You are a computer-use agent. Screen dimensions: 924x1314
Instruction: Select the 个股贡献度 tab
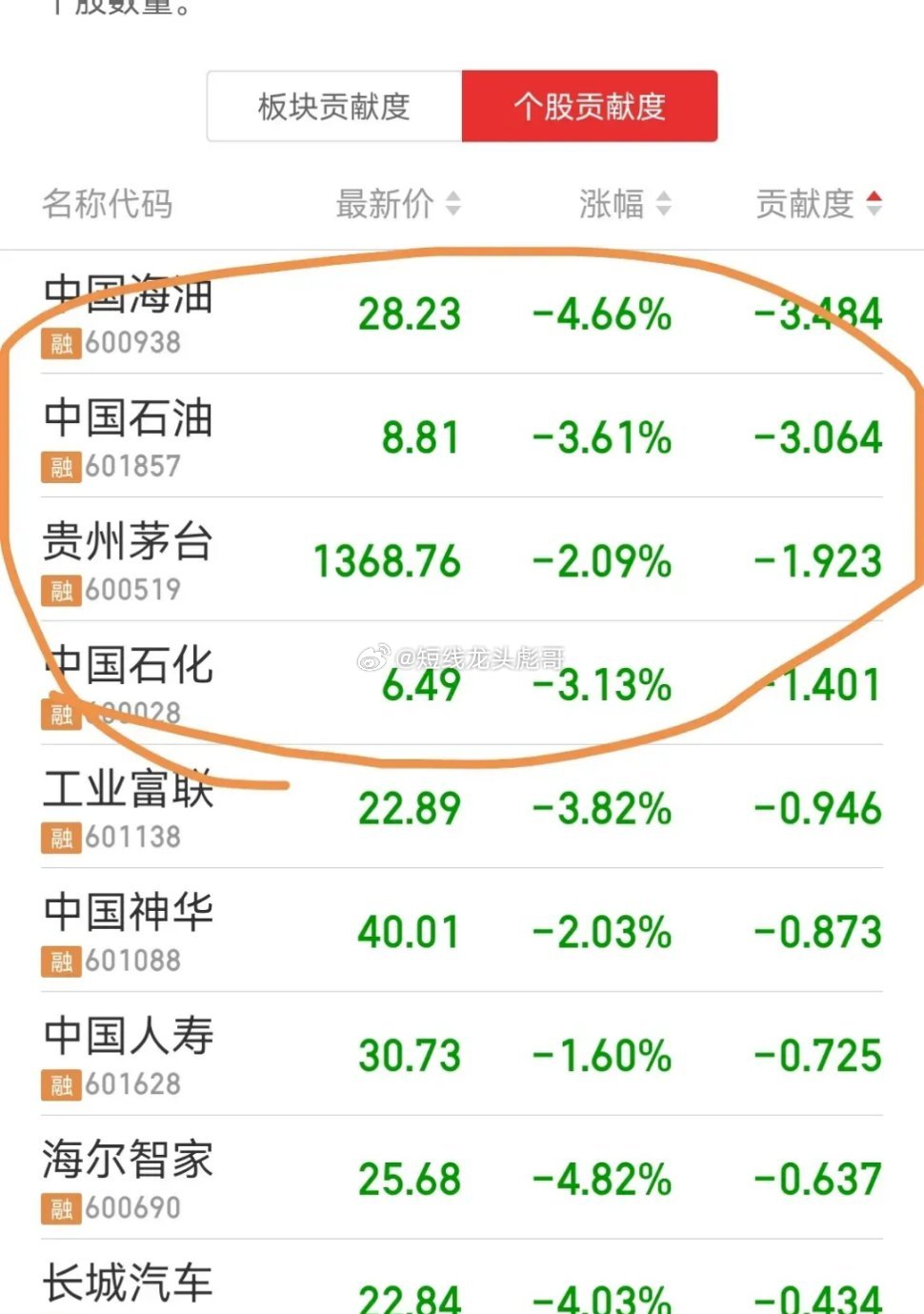(590, 107)
